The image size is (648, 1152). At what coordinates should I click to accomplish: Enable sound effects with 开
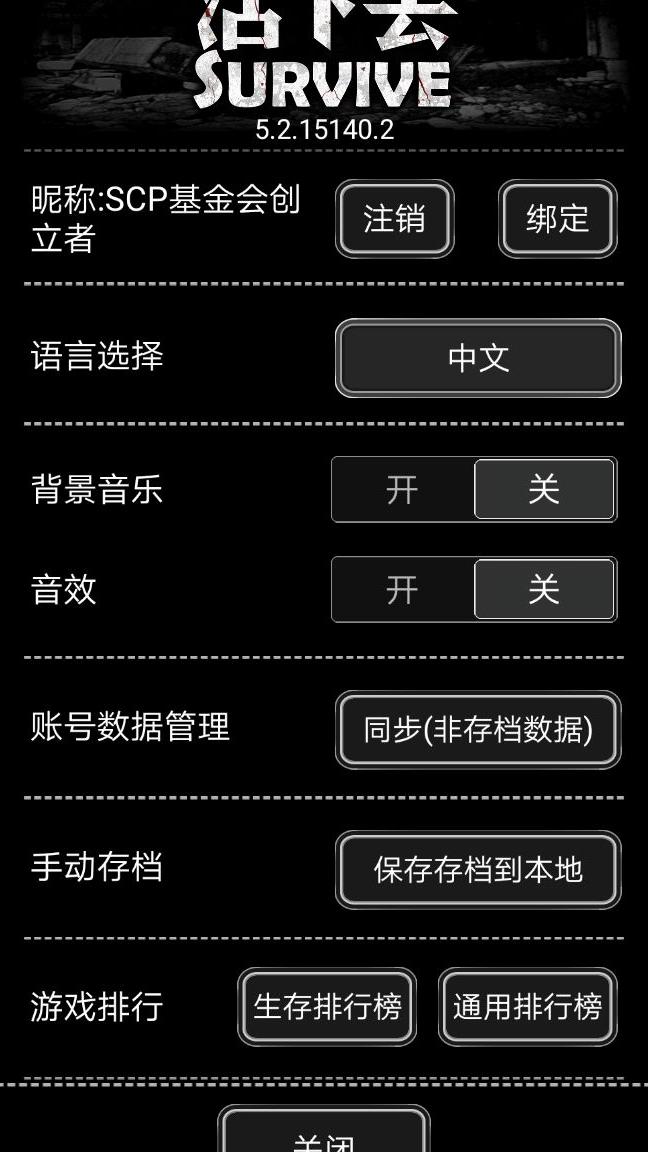402,590
